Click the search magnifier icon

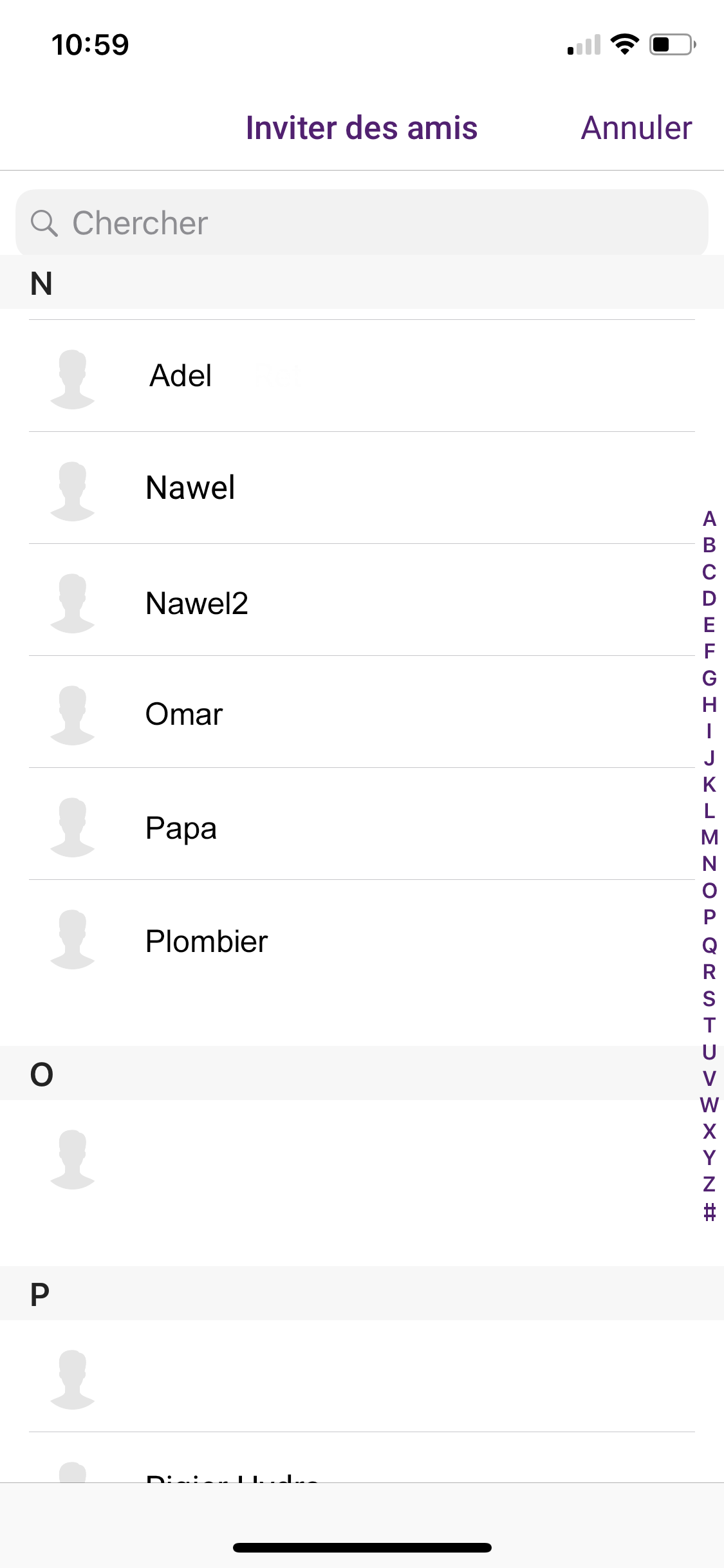click(44, 223)
